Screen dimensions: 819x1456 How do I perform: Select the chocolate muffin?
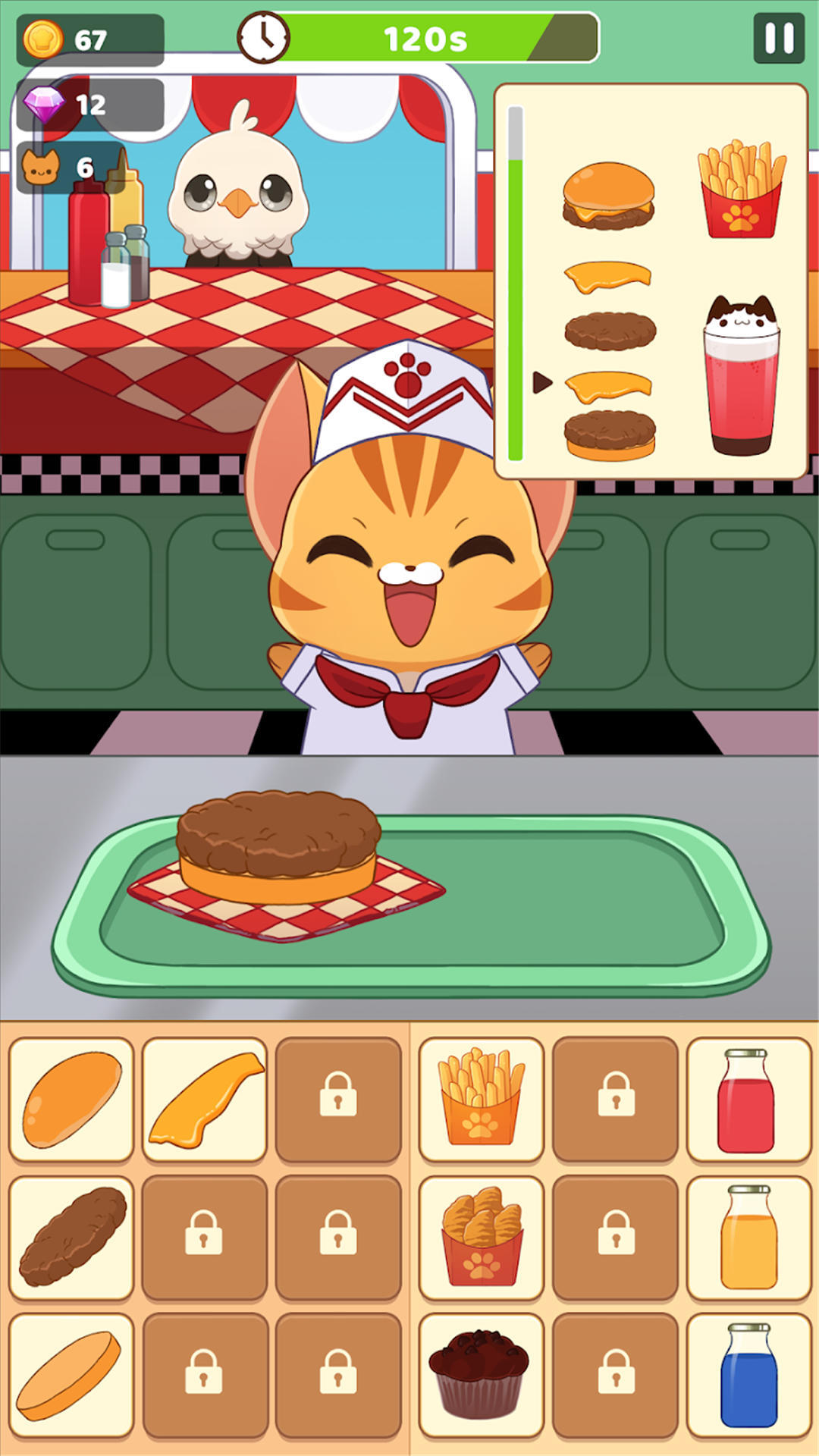481,1376
